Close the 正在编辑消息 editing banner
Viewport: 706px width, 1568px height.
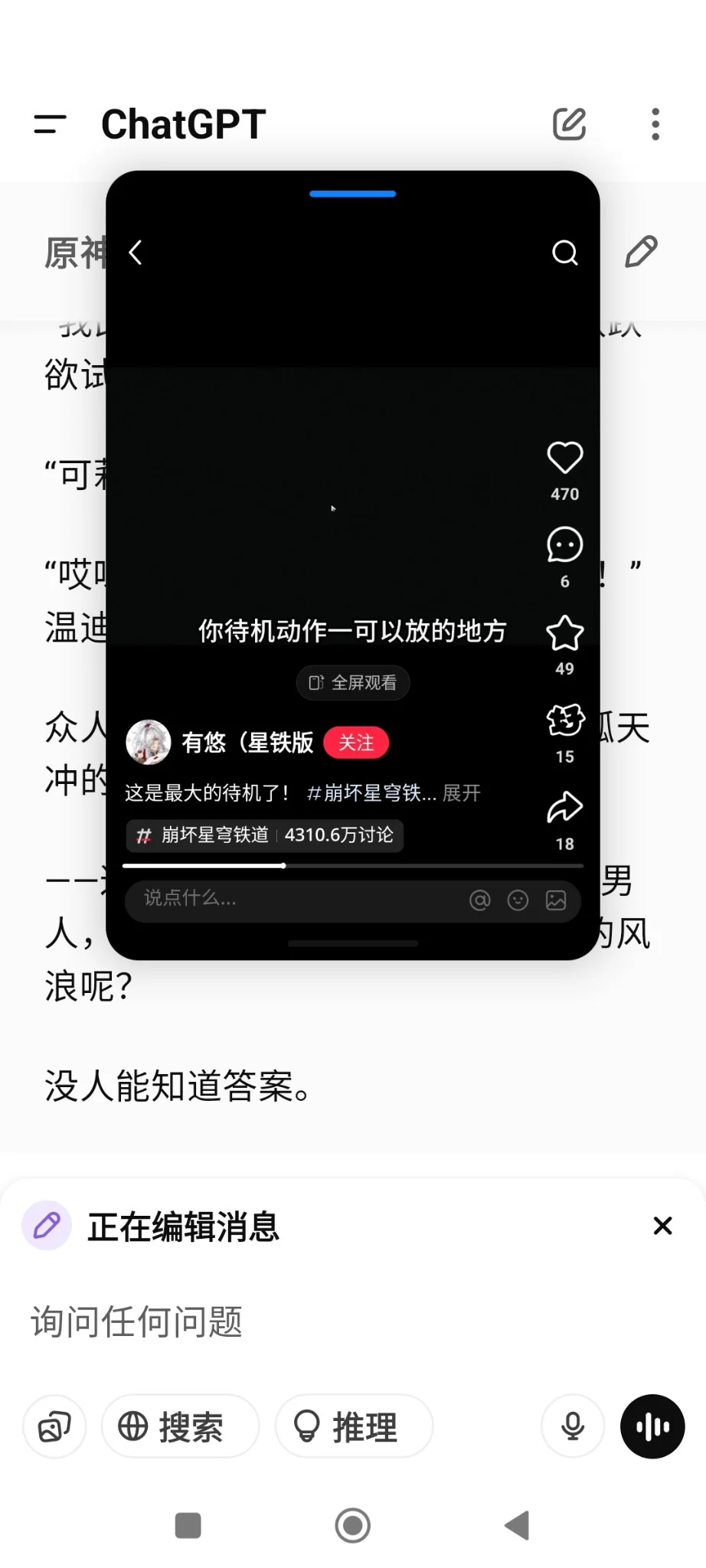(x=662, y=1226)
